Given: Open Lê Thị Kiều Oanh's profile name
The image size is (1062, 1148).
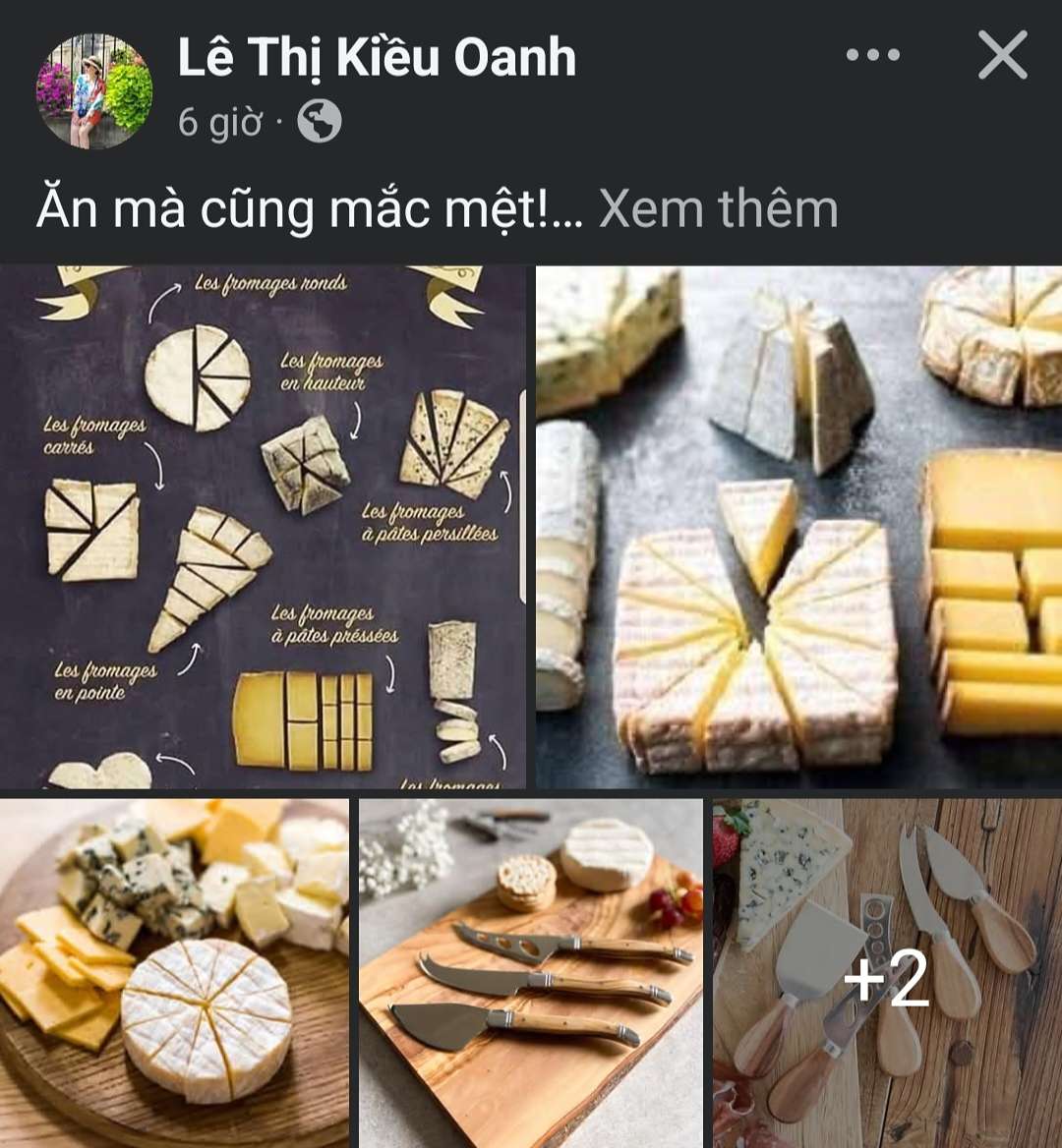Looking at the screenshot, I should point(377,57).
